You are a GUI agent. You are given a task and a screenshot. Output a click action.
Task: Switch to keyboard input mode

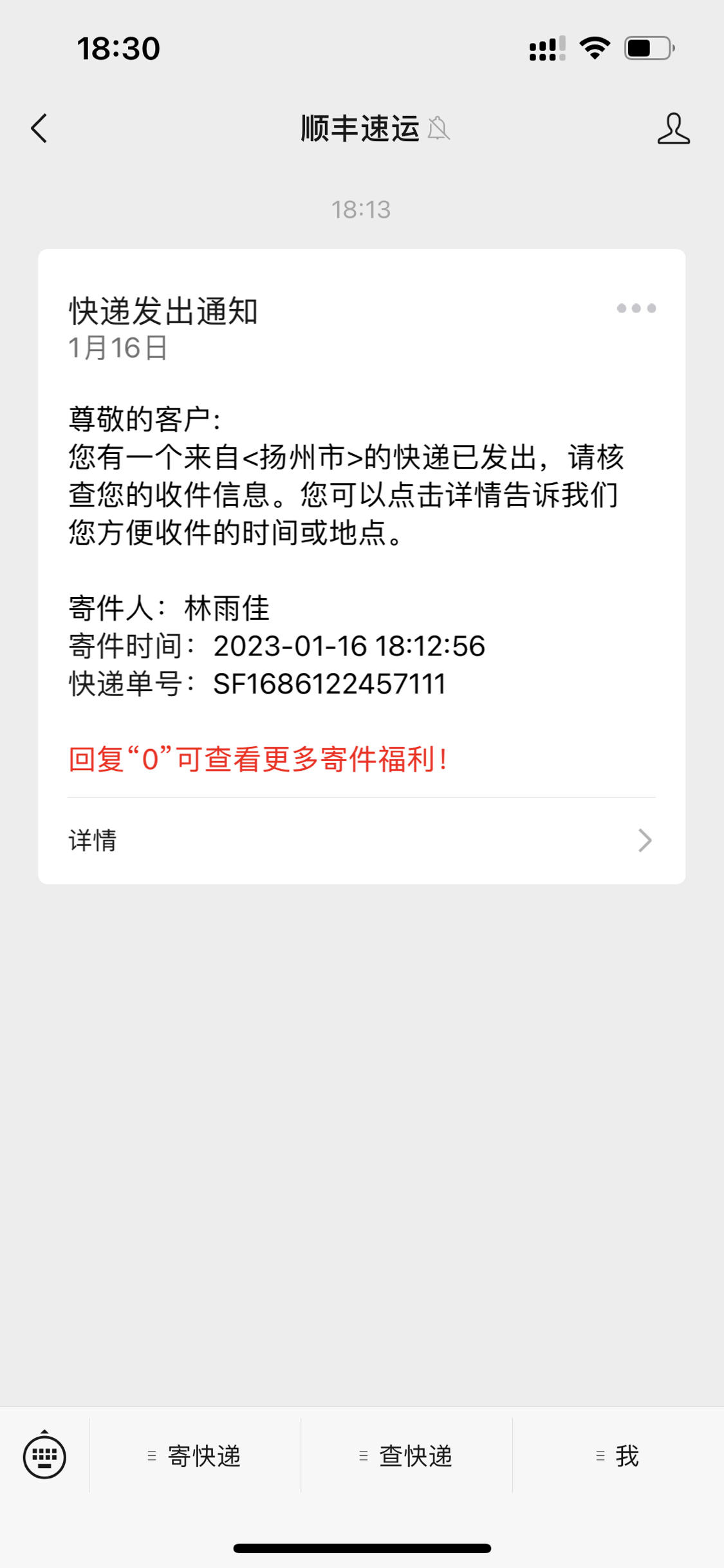44,1456
